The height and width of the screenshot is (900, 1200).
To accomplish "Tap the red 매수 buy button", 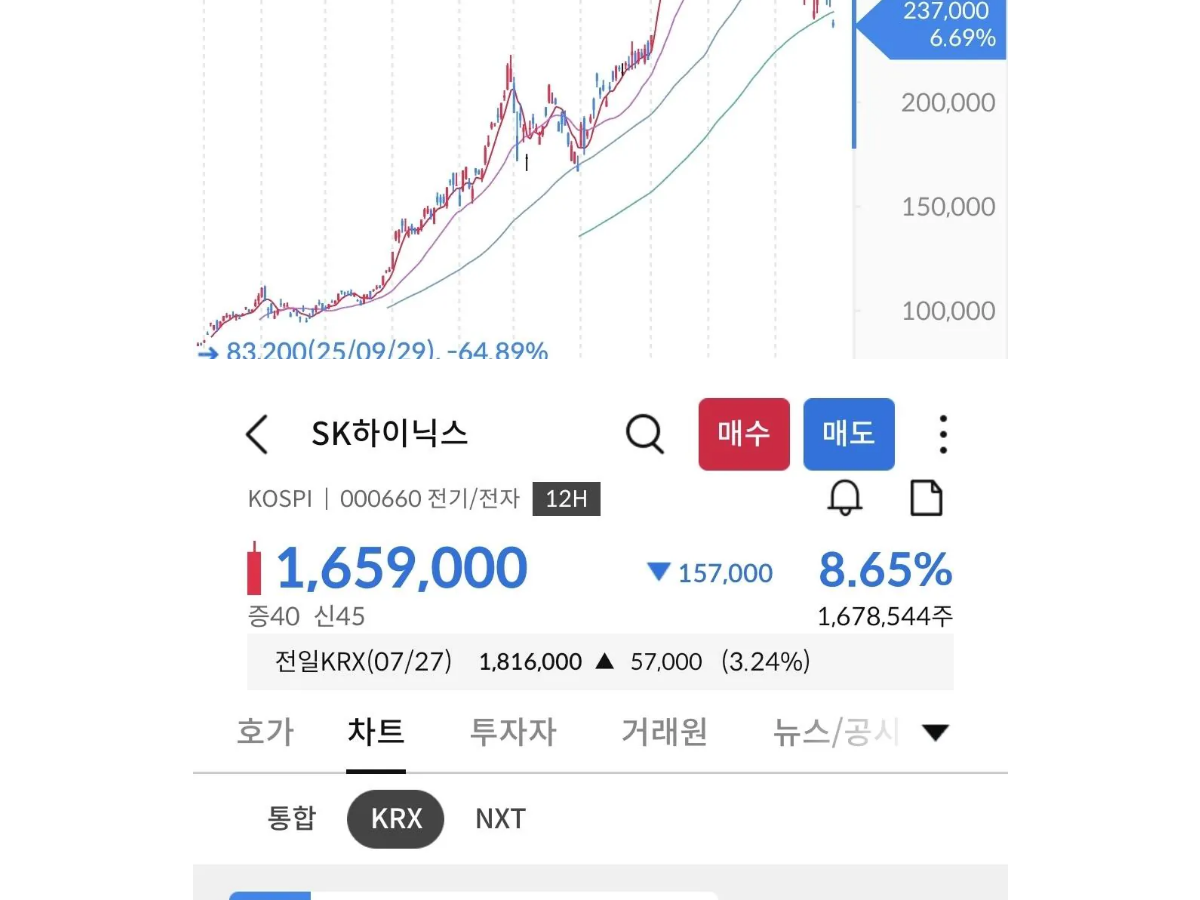I will pos(744,434).
